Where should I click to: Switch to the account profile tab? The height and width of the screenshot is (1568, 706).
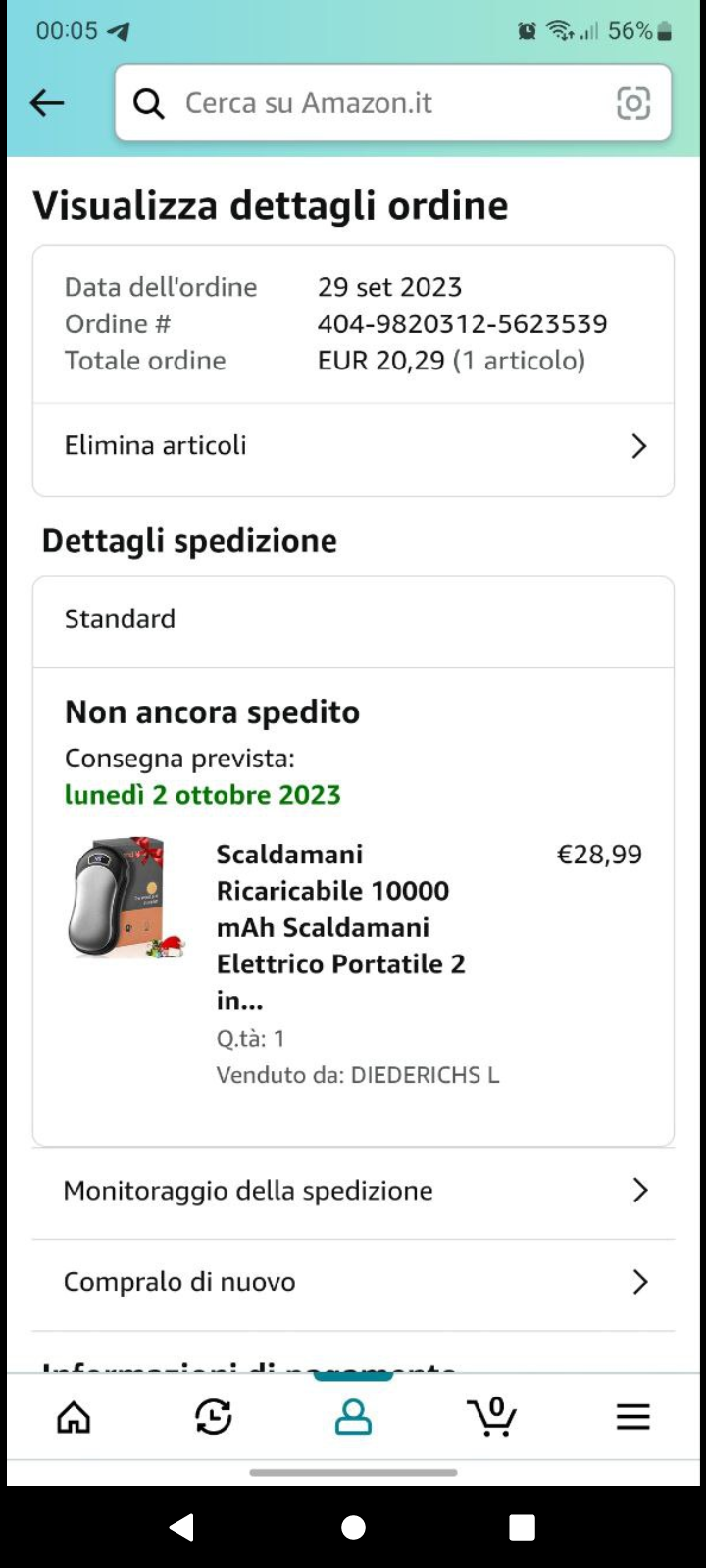(x=353, y=1417)
